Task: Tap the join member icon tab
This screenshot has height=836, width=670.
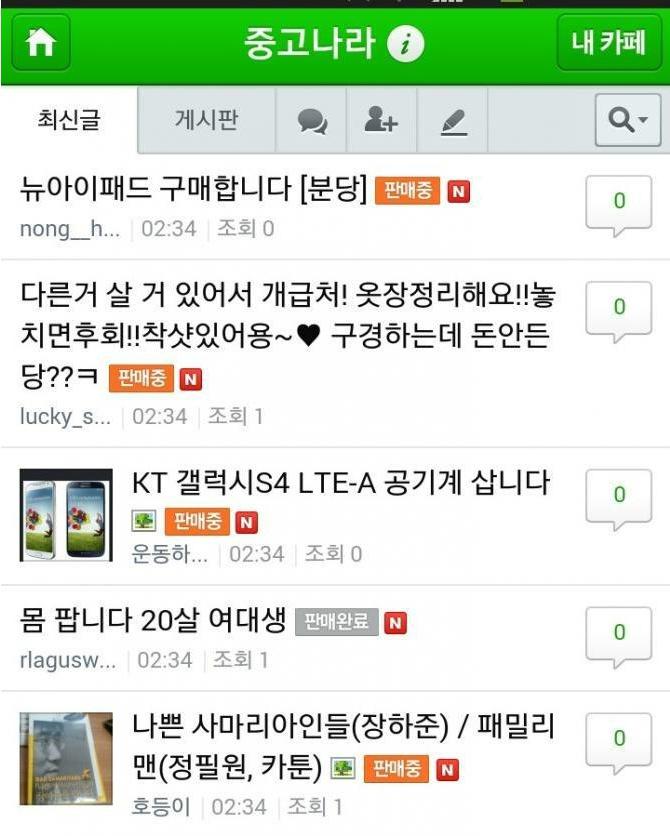Action: tap(381, 122)
